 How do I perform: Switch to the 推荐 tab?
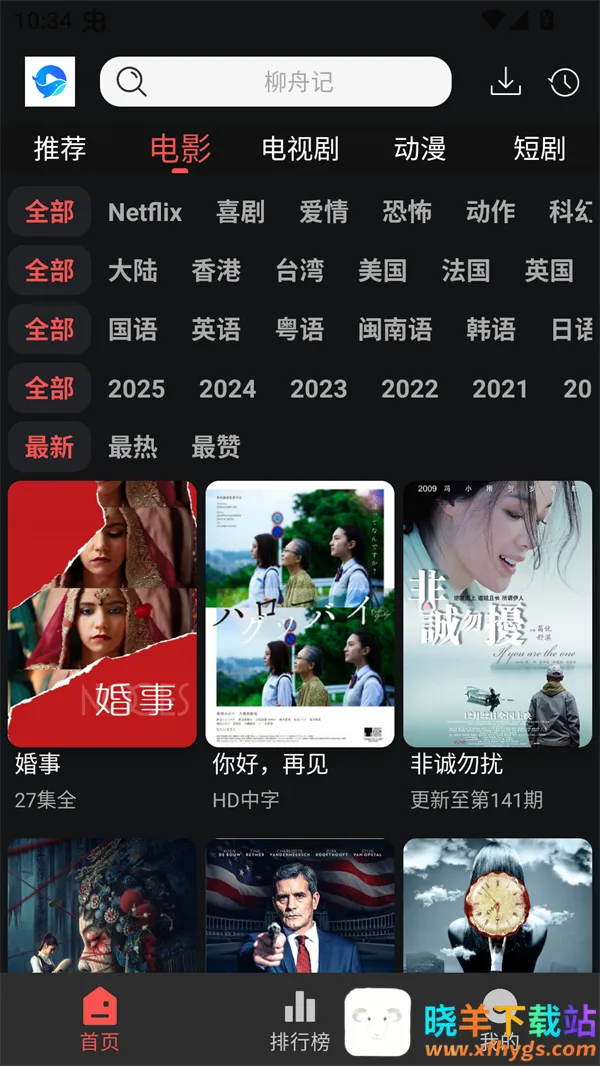pyautogui.click(x=60, y=149)
